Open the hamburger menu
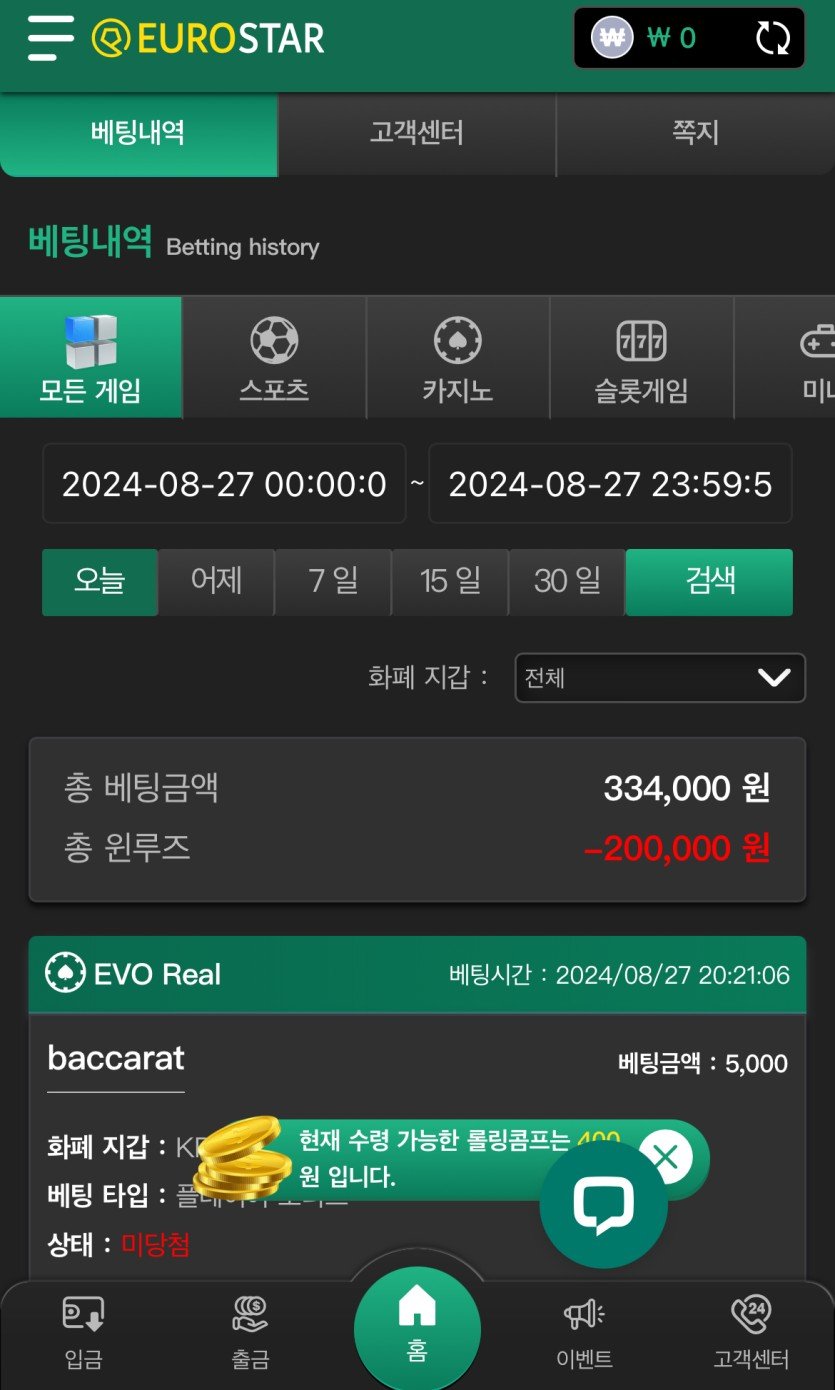The height and width of the screenshot is (1390, 835). [50, 38]
